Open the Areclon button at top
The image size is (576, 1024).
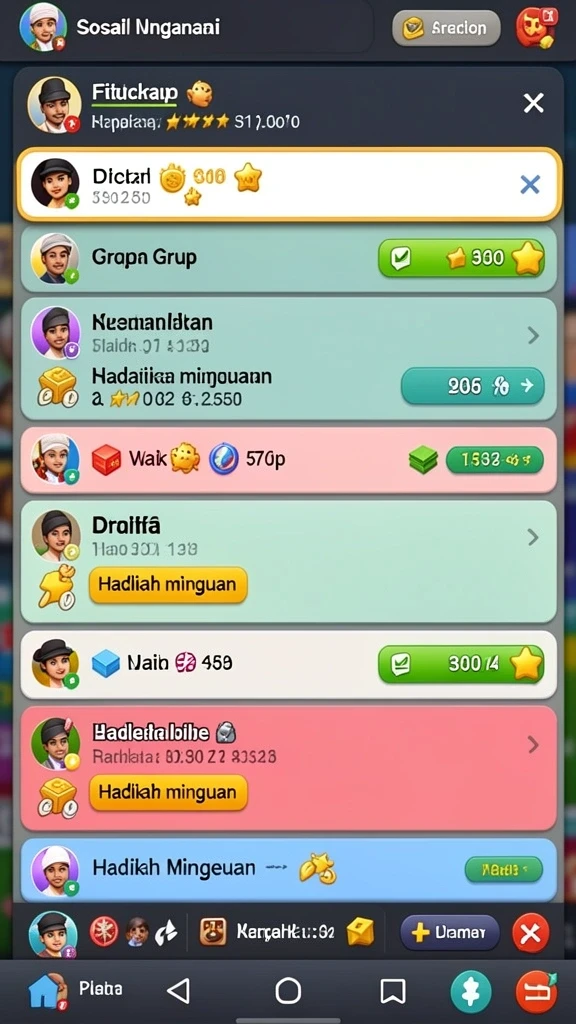(x=446, y=28)
